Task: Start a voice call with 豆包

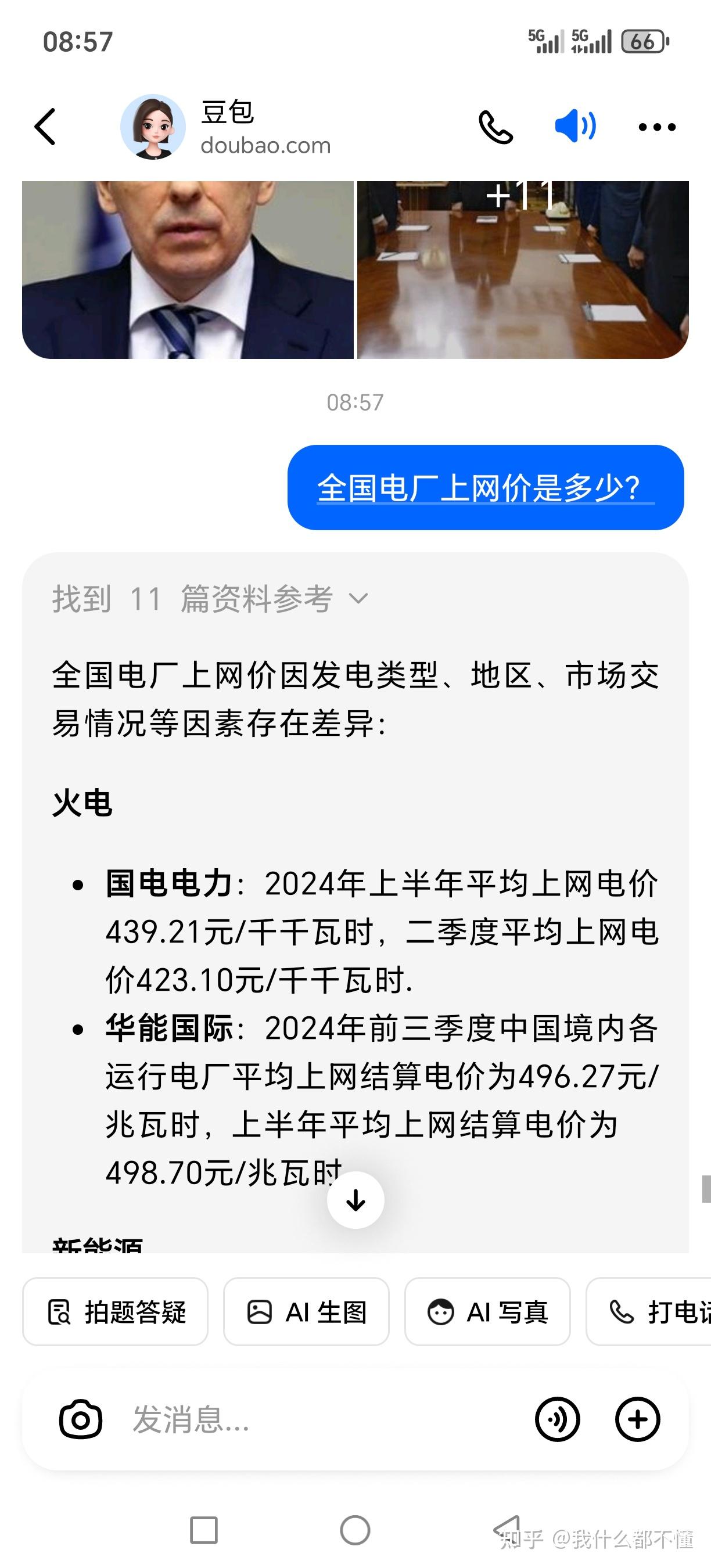Action: (x=495, y=127)
